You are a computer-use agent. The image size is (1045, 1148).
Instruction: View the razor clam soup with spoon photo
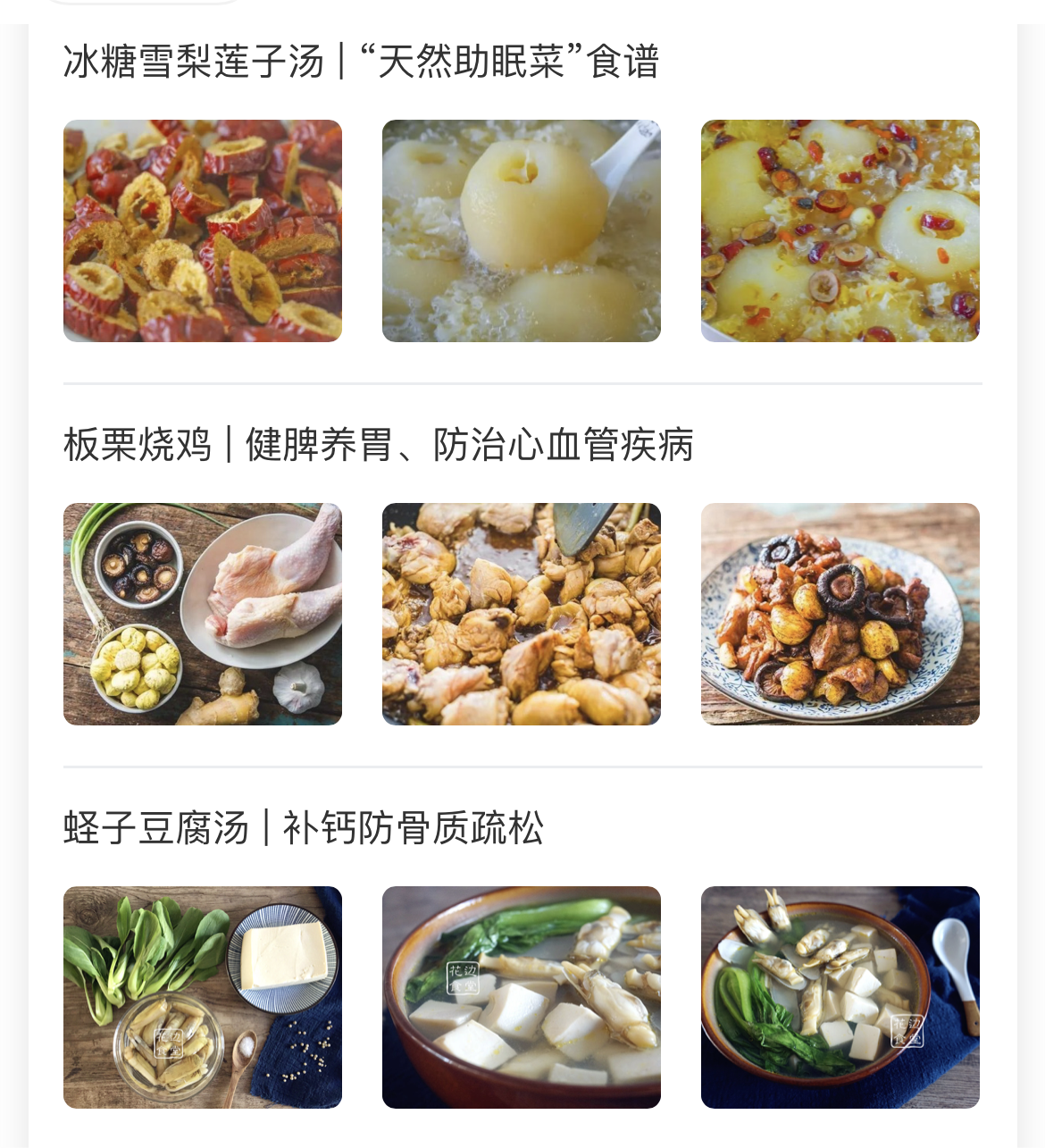coord(840,997)
